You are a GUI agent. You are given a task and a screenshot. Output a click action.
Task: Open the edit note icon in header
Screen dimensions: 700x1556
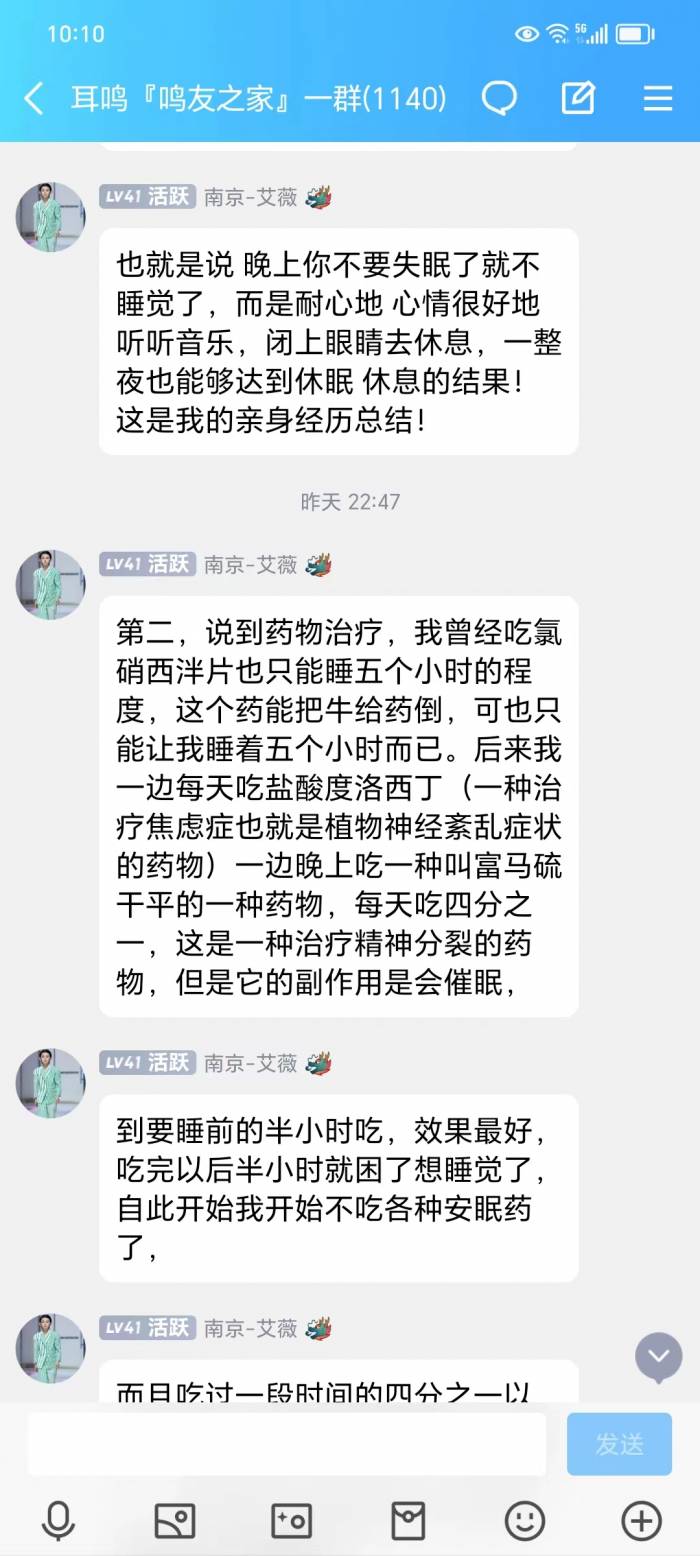578,98
